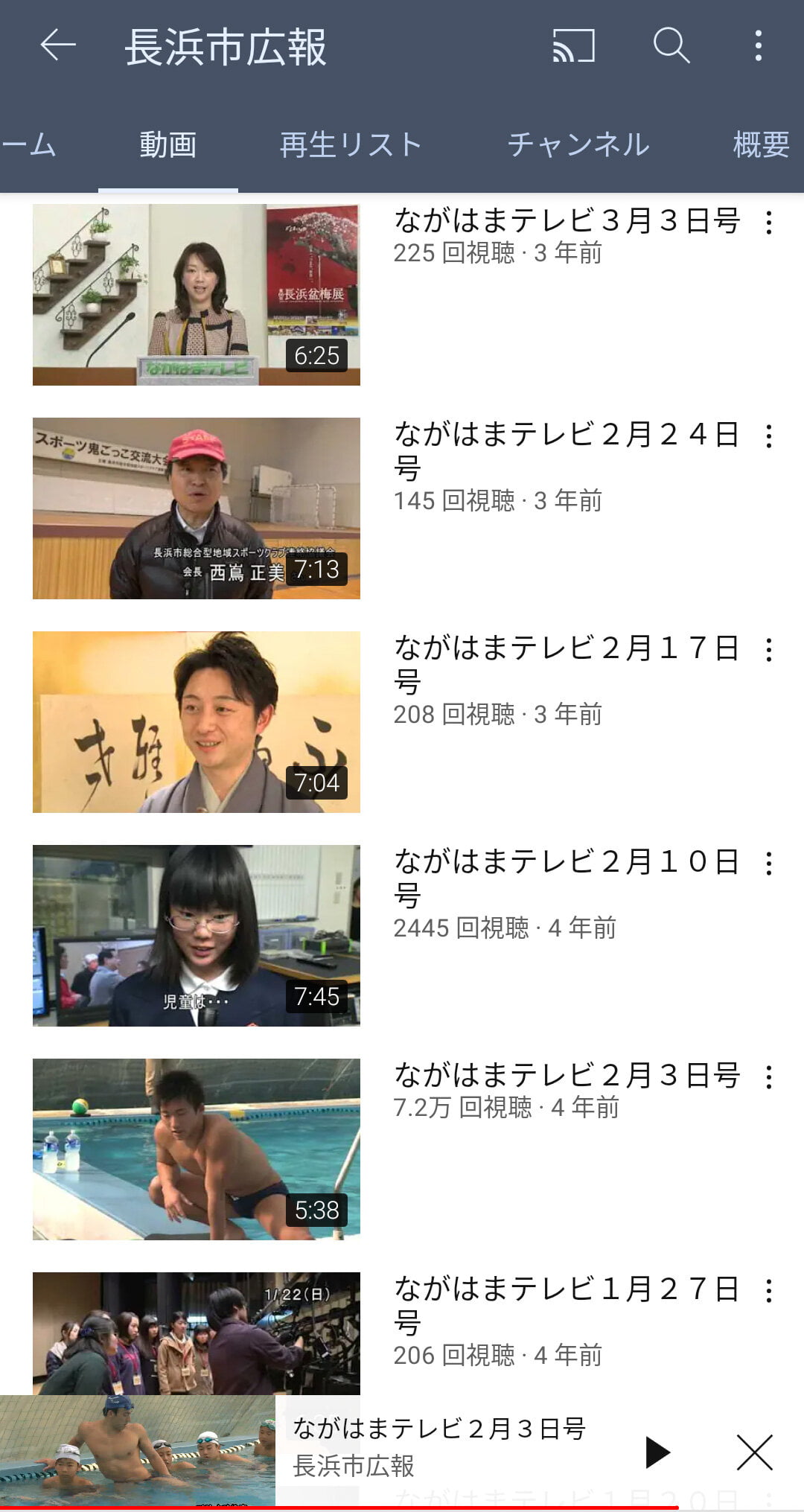Open video ながはまテレビ２月２４日号
The height and width of the screenshot is (1512, 804).
pyautogui.click(x=197, y=508)
